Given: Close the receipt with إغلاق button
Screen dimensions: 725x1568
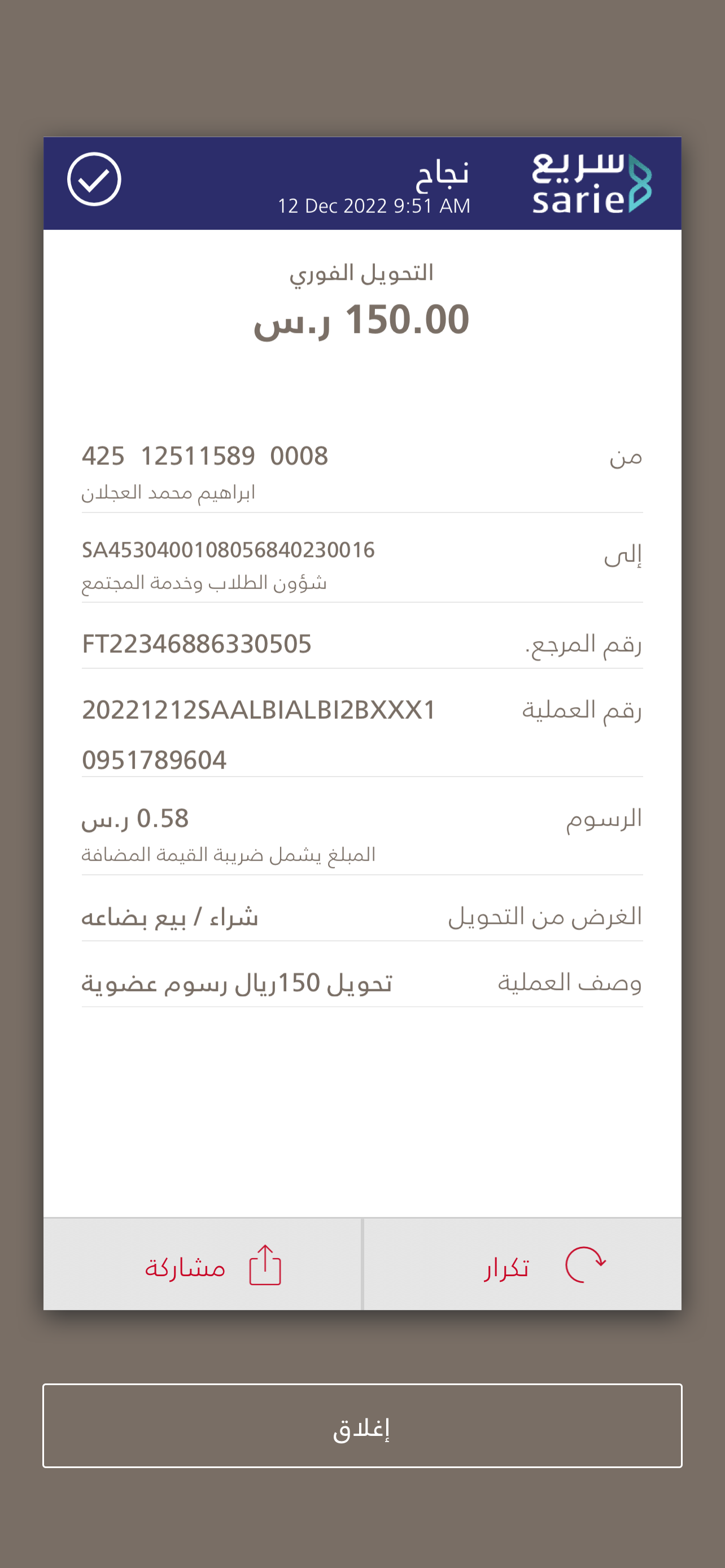Looking at the screenshot, I should click(x=362, y=1426).
